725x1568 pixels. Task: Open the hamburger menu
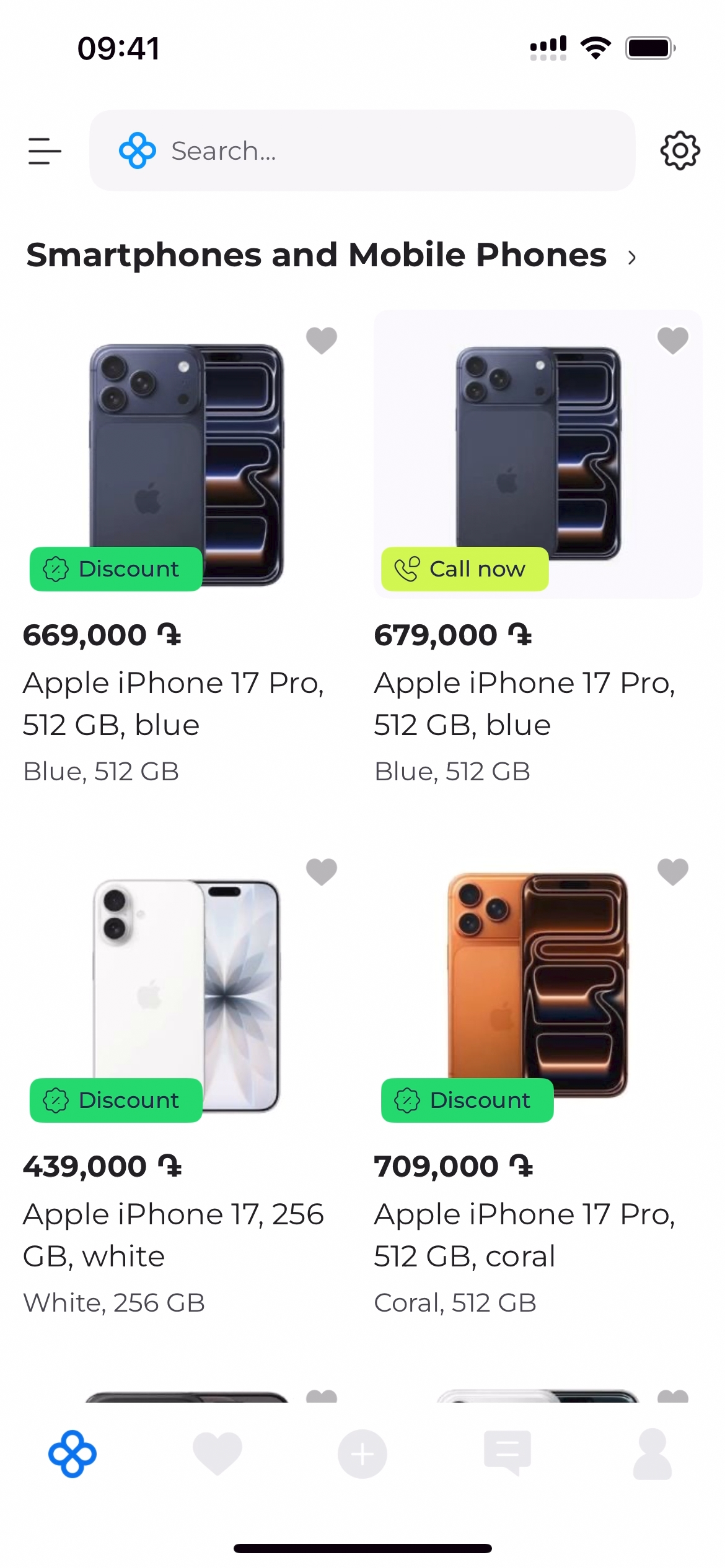tap(45, 151)
